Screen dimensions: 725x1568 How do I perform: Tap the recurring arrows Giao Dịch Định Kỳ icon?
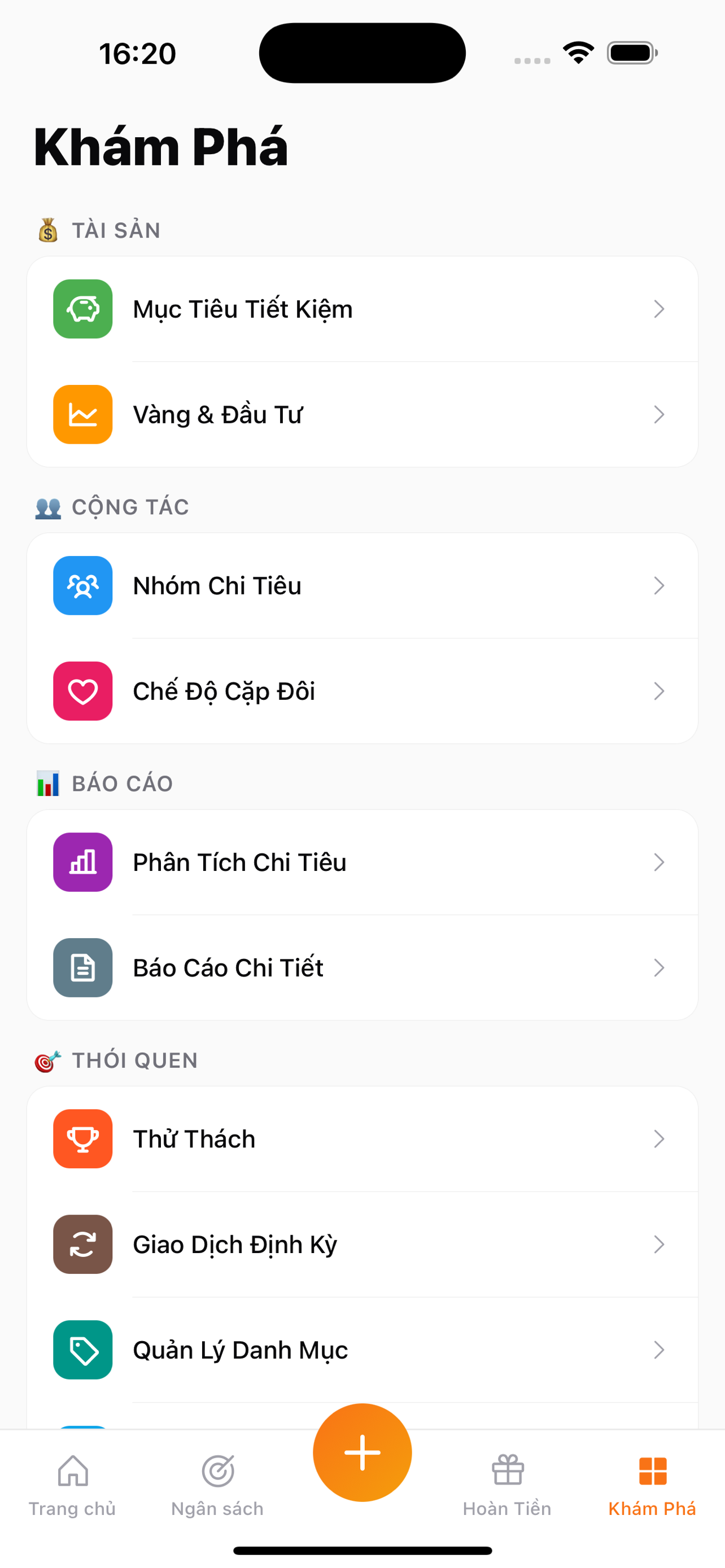[83, 1245]
